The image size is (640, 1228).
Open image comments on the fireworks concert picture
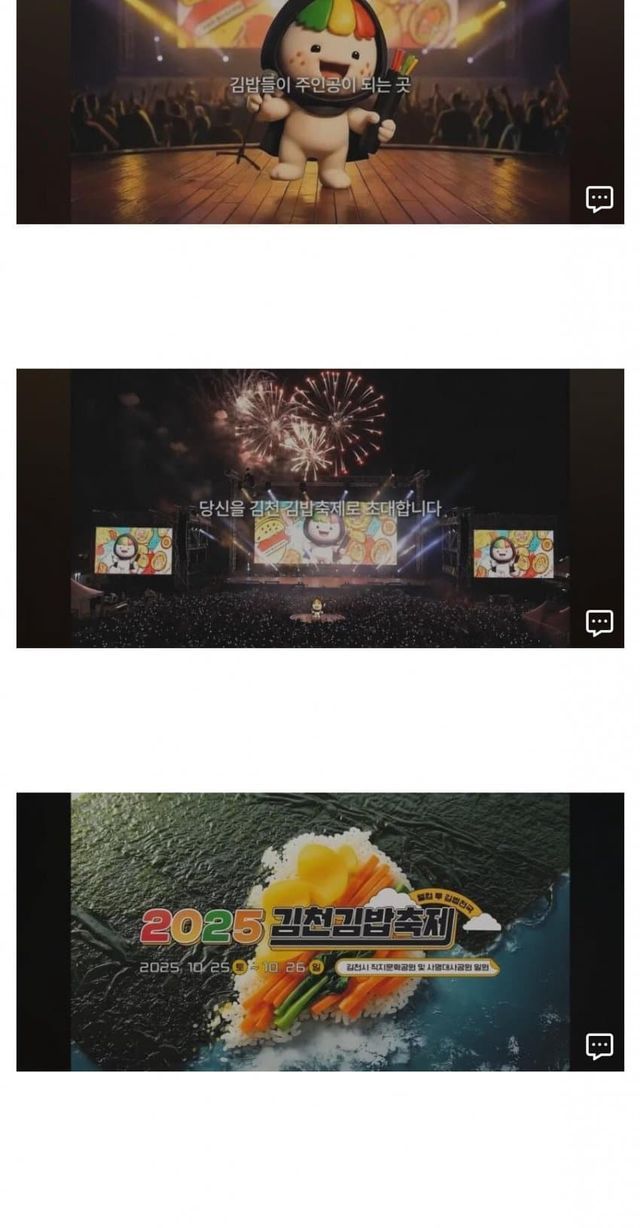tap(599, 623)
